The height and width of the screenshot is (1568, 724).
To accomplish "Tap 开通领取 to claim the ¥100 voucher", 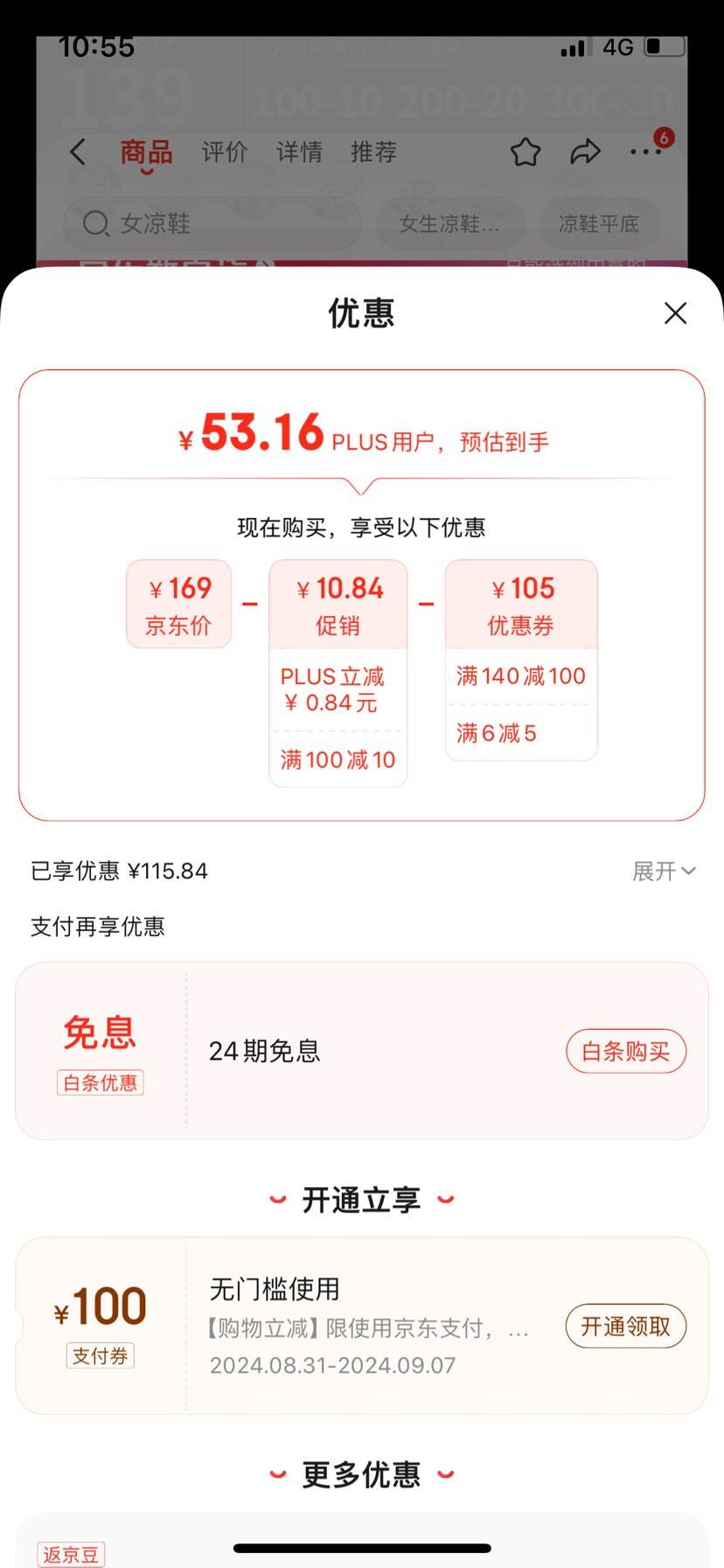I will tap(625, 1326).
